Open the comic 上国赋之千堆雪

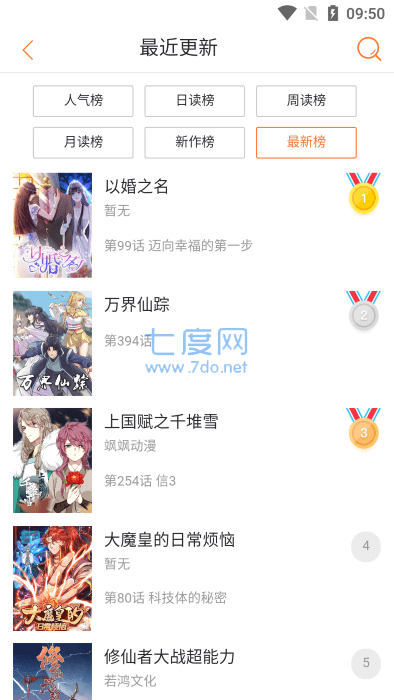(197, 460)
